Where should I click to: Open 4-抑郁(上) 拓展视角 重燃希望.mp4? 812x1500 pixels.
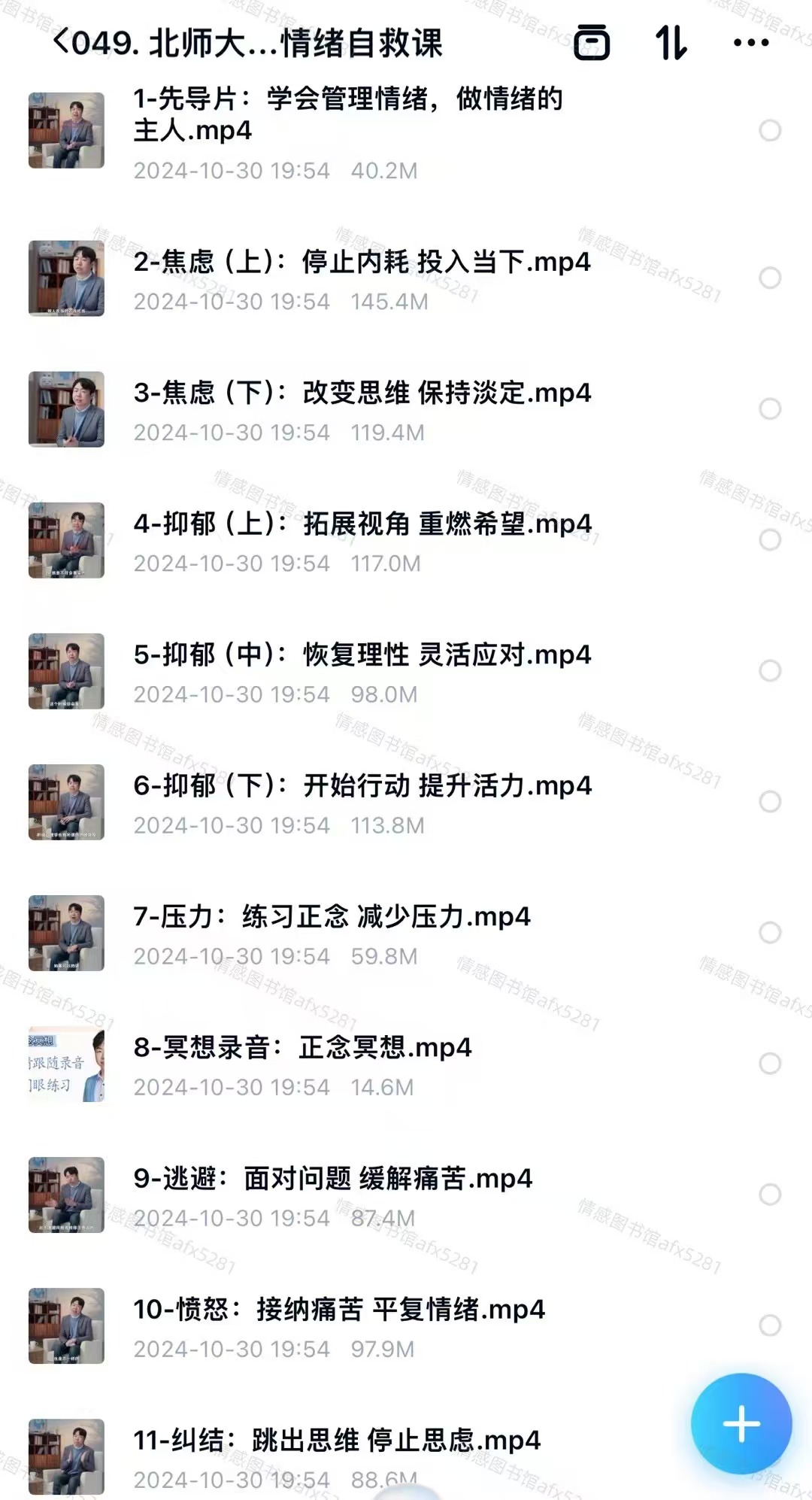click(x=362, y=524)
